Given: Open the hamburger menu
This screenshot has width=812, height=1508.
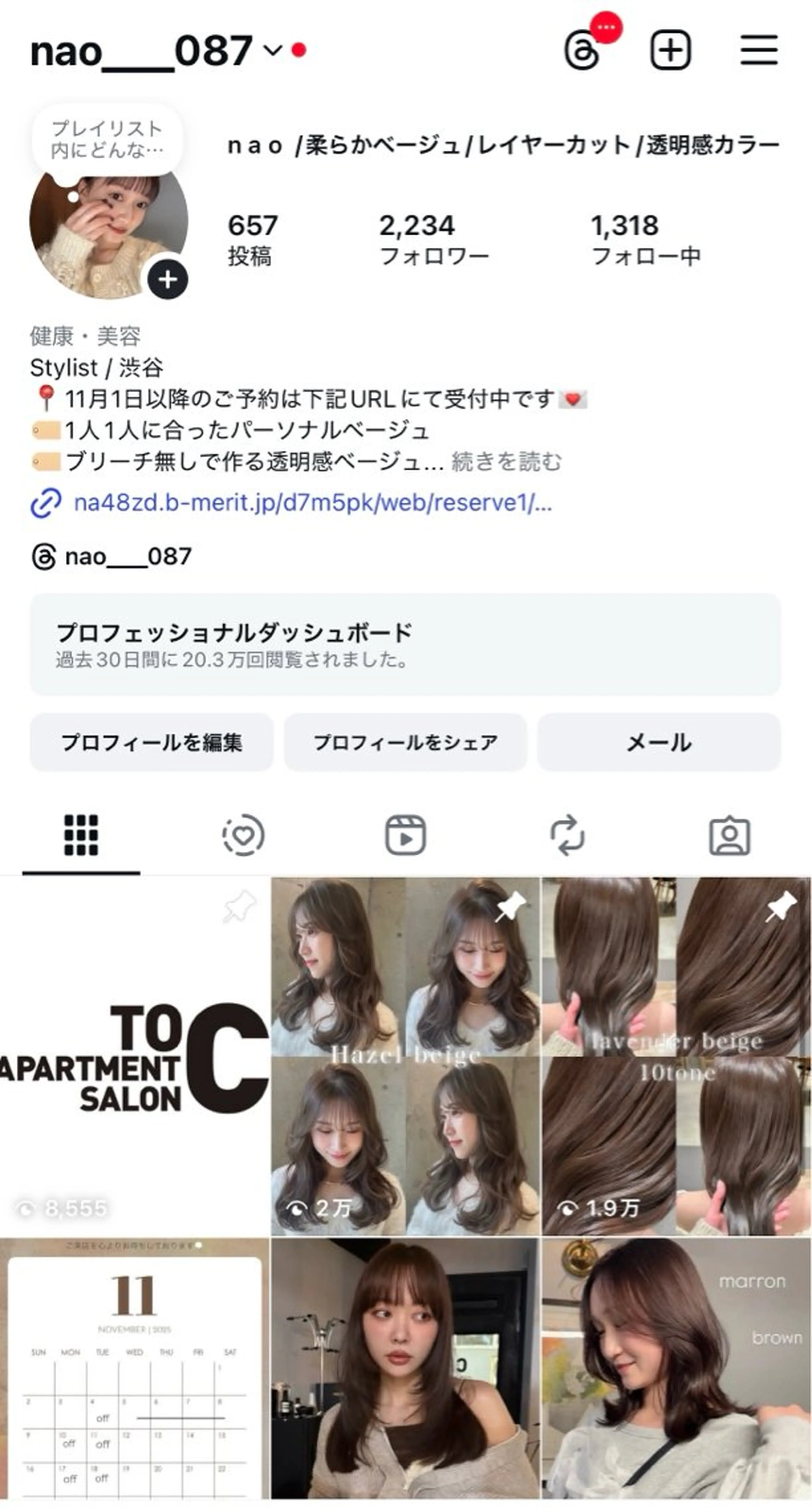Looking at the screenshot, I should pyautogui.click(x=759, y=50).
